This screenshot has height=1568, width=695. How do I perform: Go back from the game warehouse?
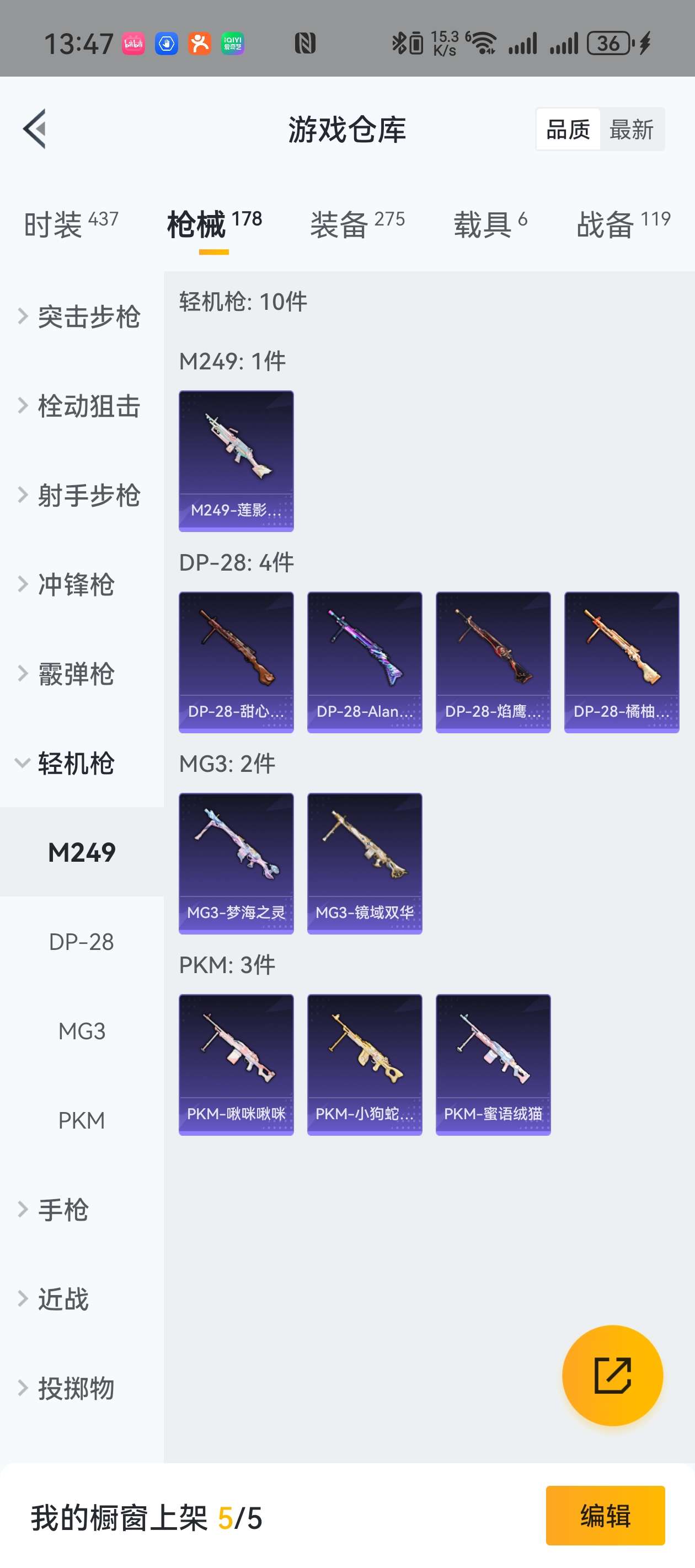click(35, 129)
